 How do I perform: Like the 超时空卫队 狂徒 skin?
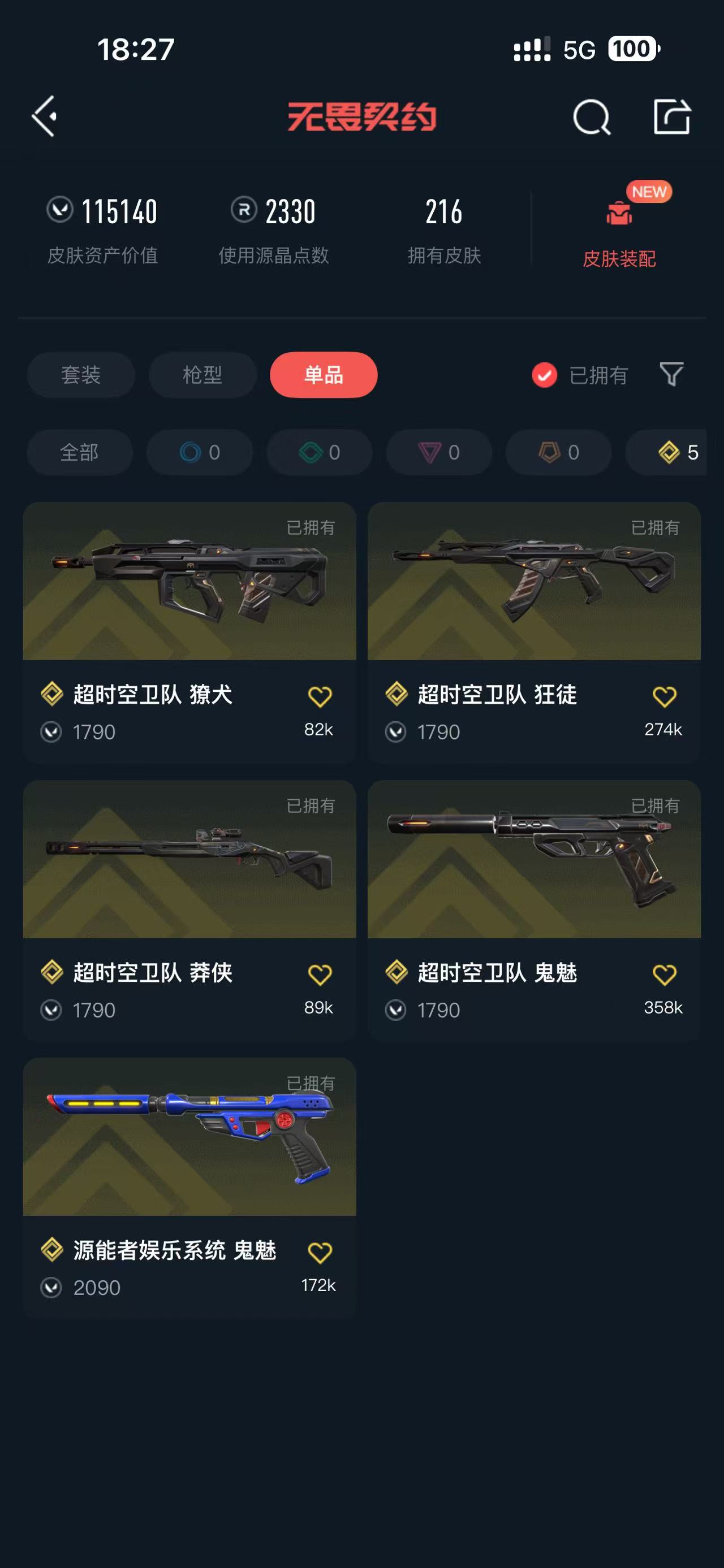(664, 696)
